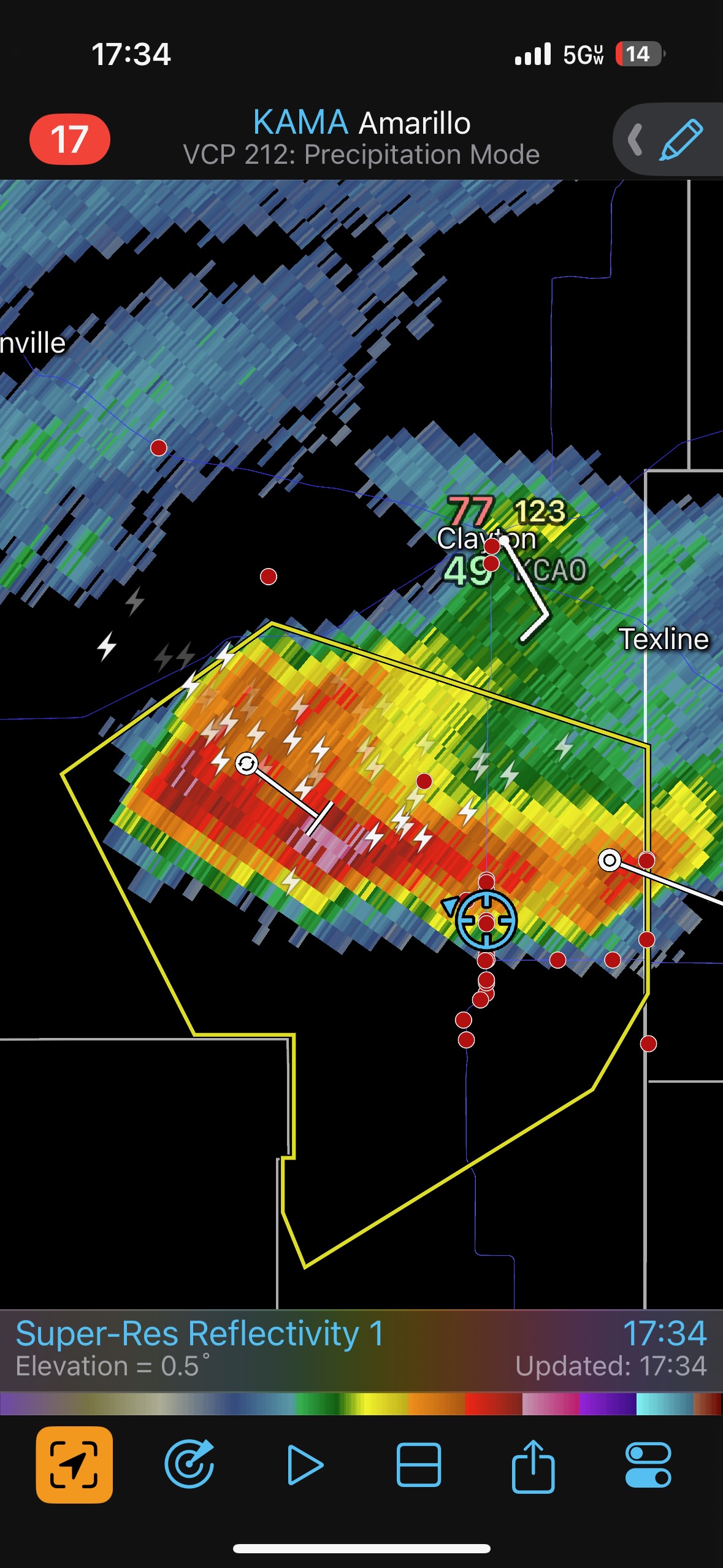Viewport: 723px width, 1568px height.
Task: Tap the blue crosshair location marker
Action: coord(486,920)
